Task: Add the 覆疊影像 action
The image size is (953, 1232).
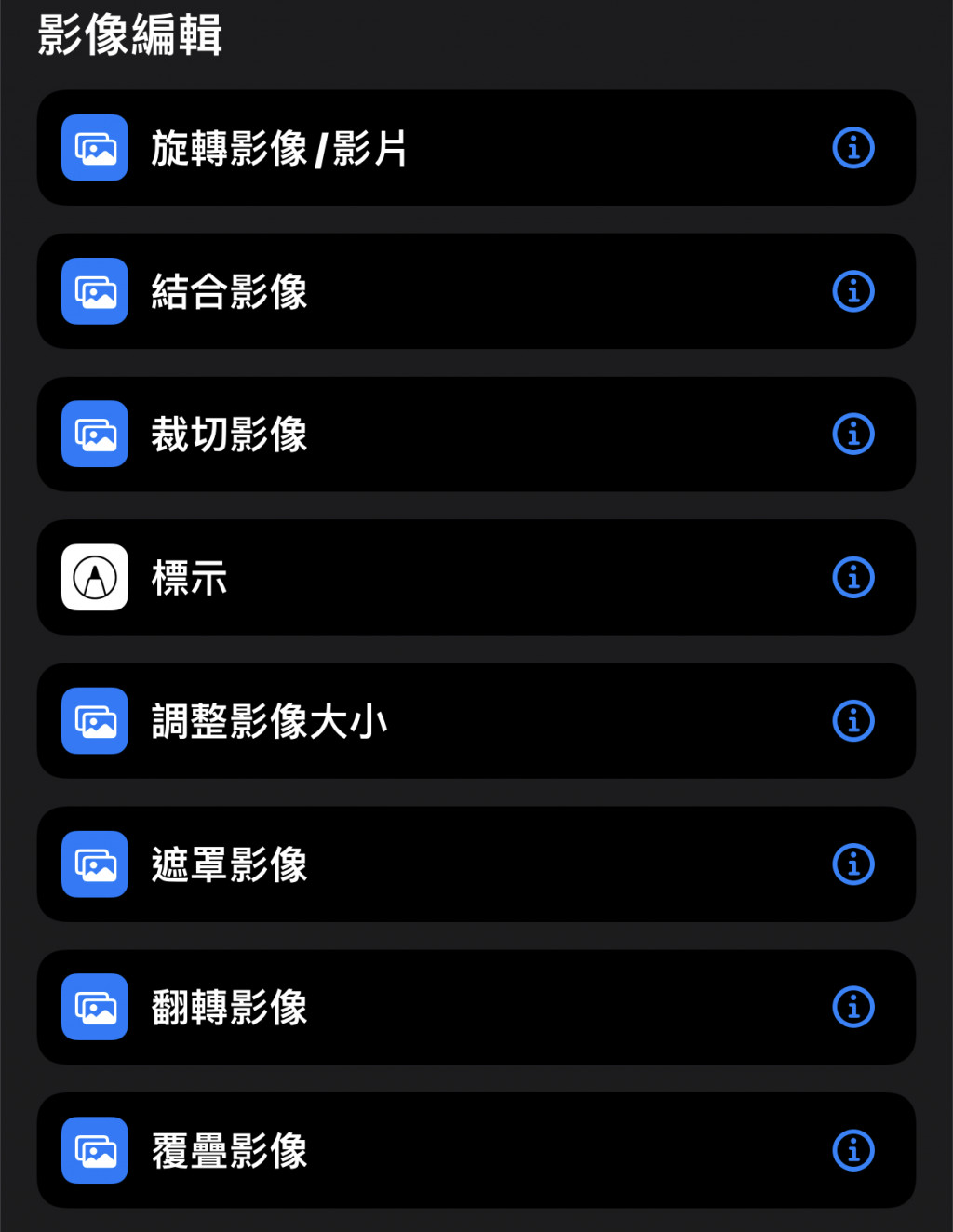Action: click(x=230, y=1151)
